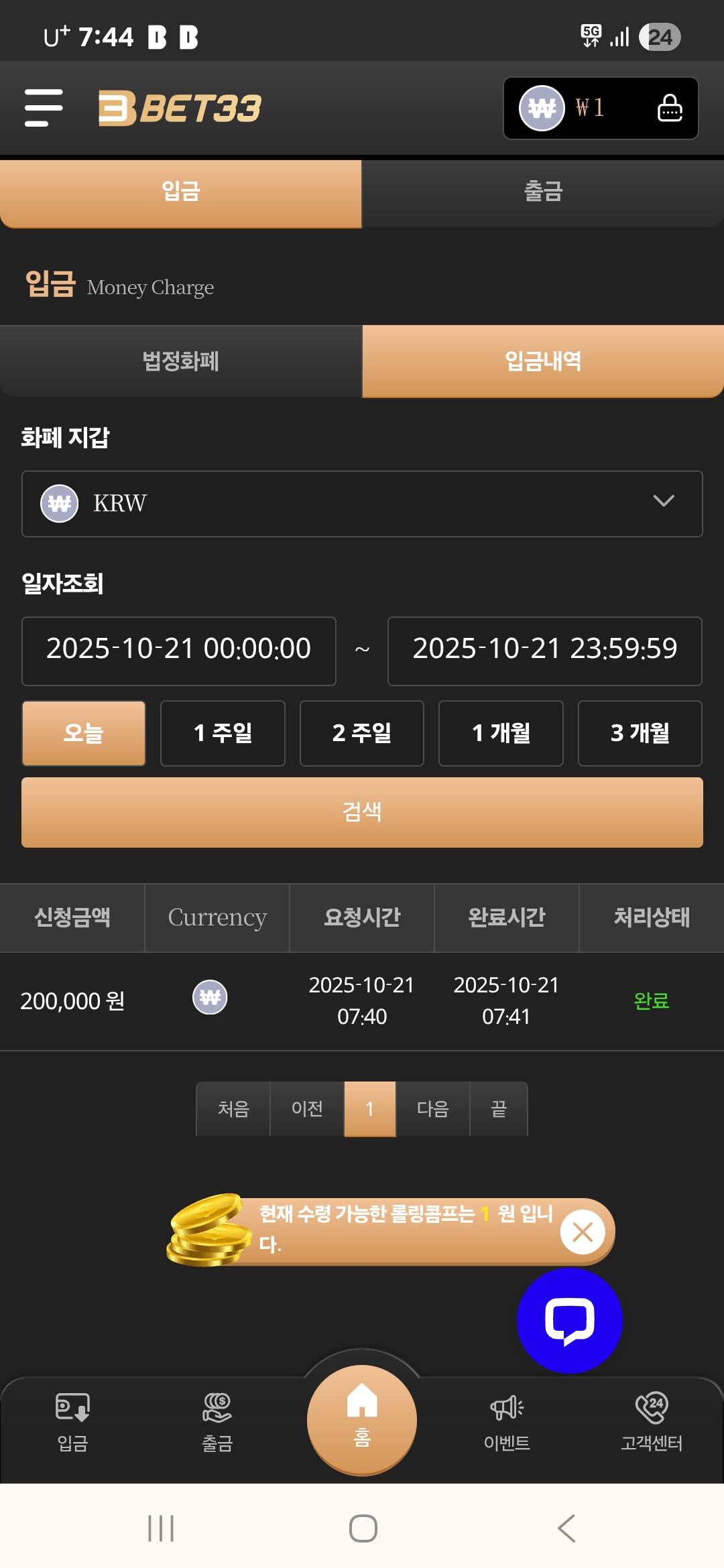This screenshot has width=724, height=1568.
Task: Go to 홈 in bottom navigation
Action: [362, 1419]
